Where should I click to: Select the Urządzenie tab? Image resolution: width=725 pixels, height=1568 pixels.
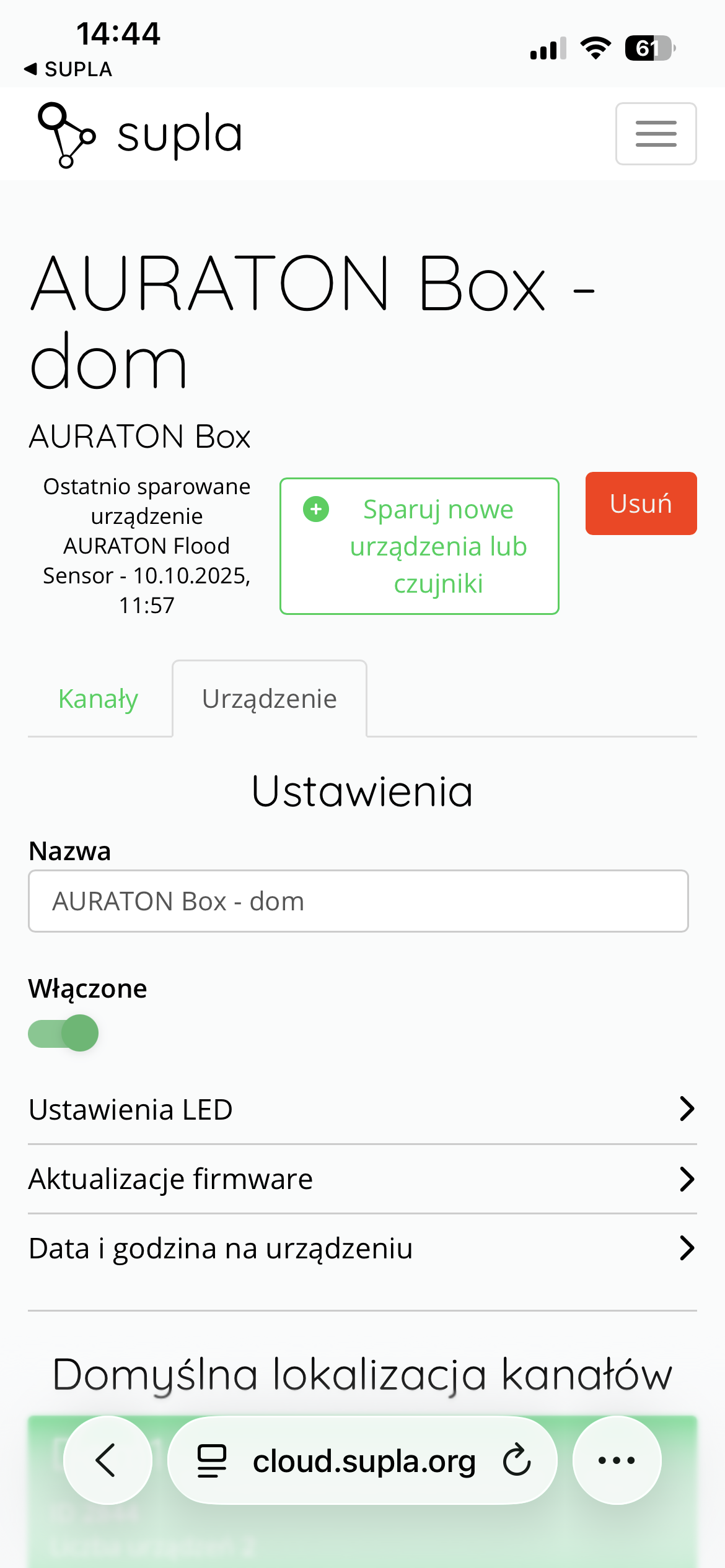(x=270, y=699)
